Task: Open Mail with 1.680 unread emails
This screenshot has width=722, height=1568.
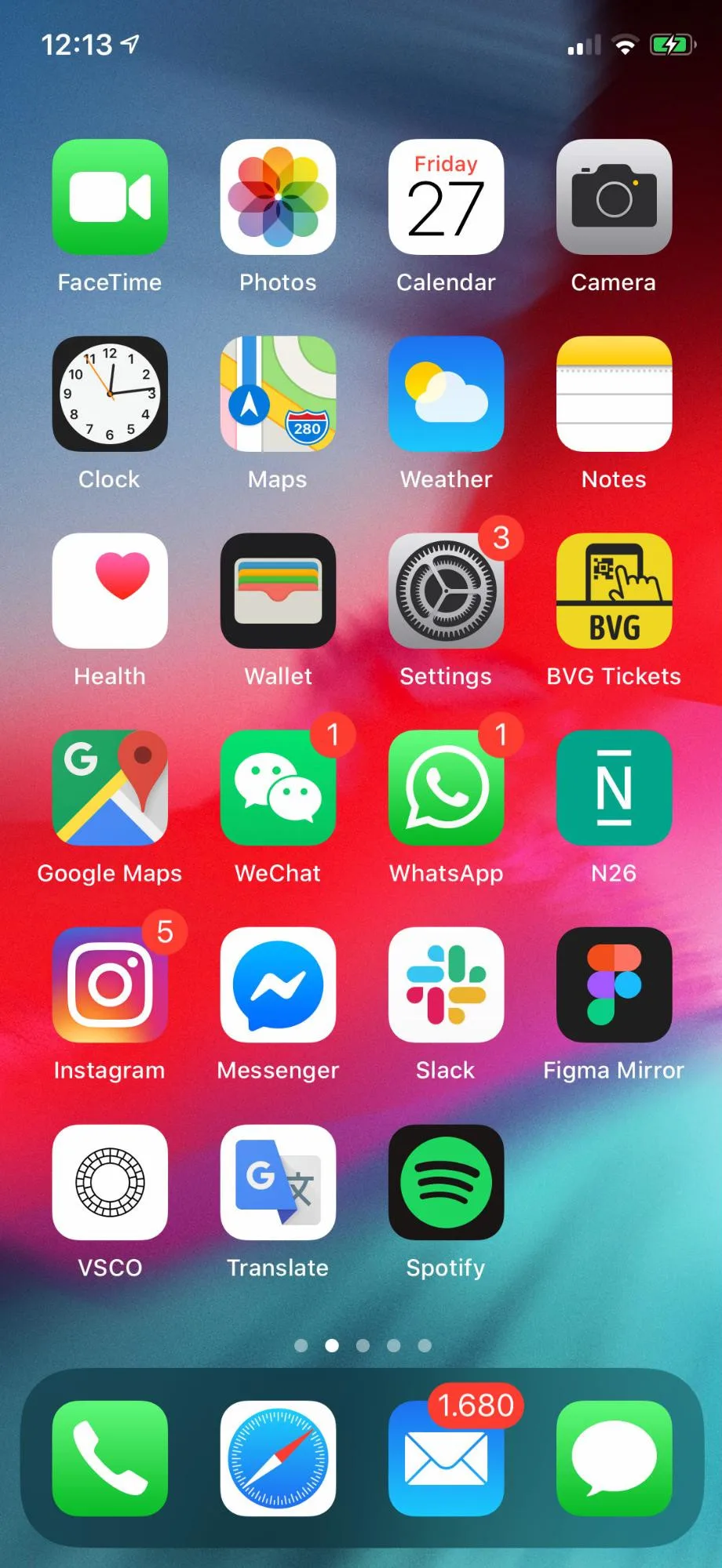Action: click(446, 1458)
